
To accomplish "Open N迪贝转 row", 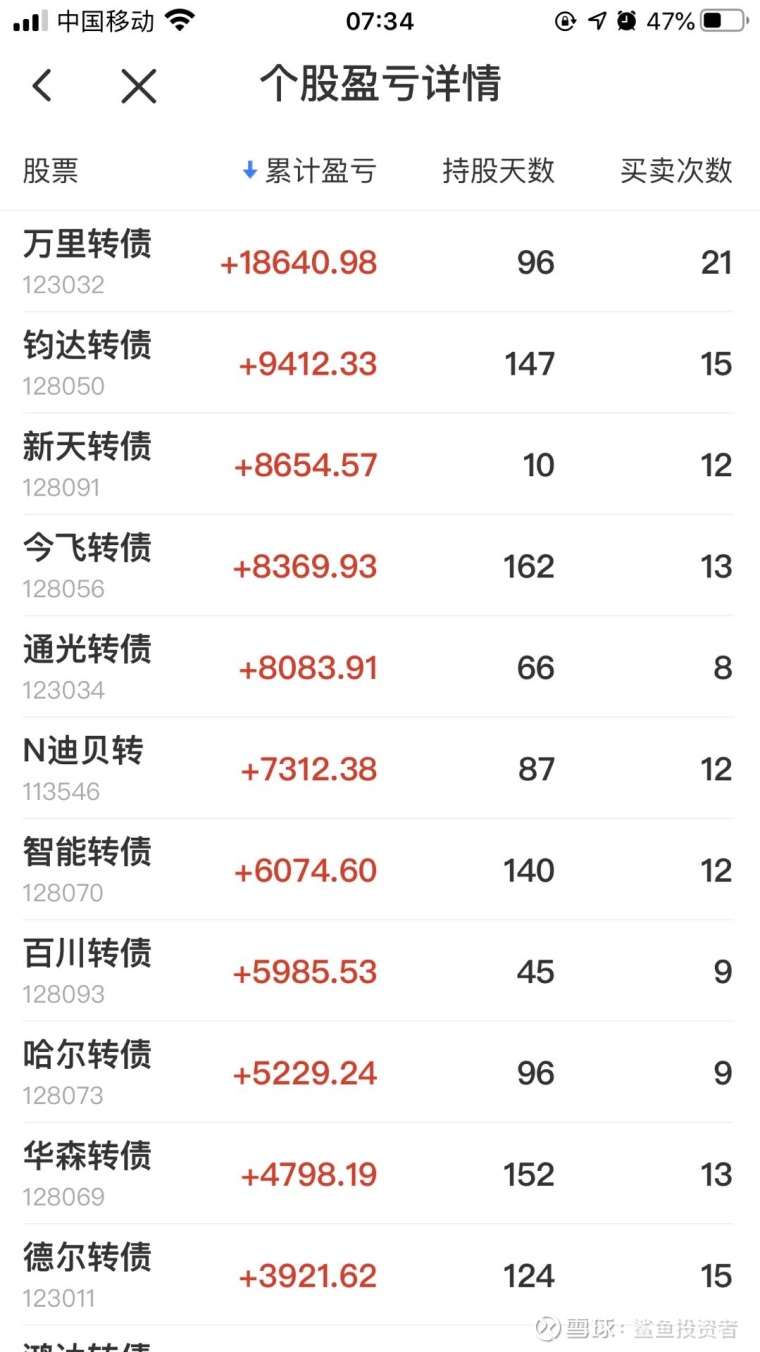I will pos(380,769).
